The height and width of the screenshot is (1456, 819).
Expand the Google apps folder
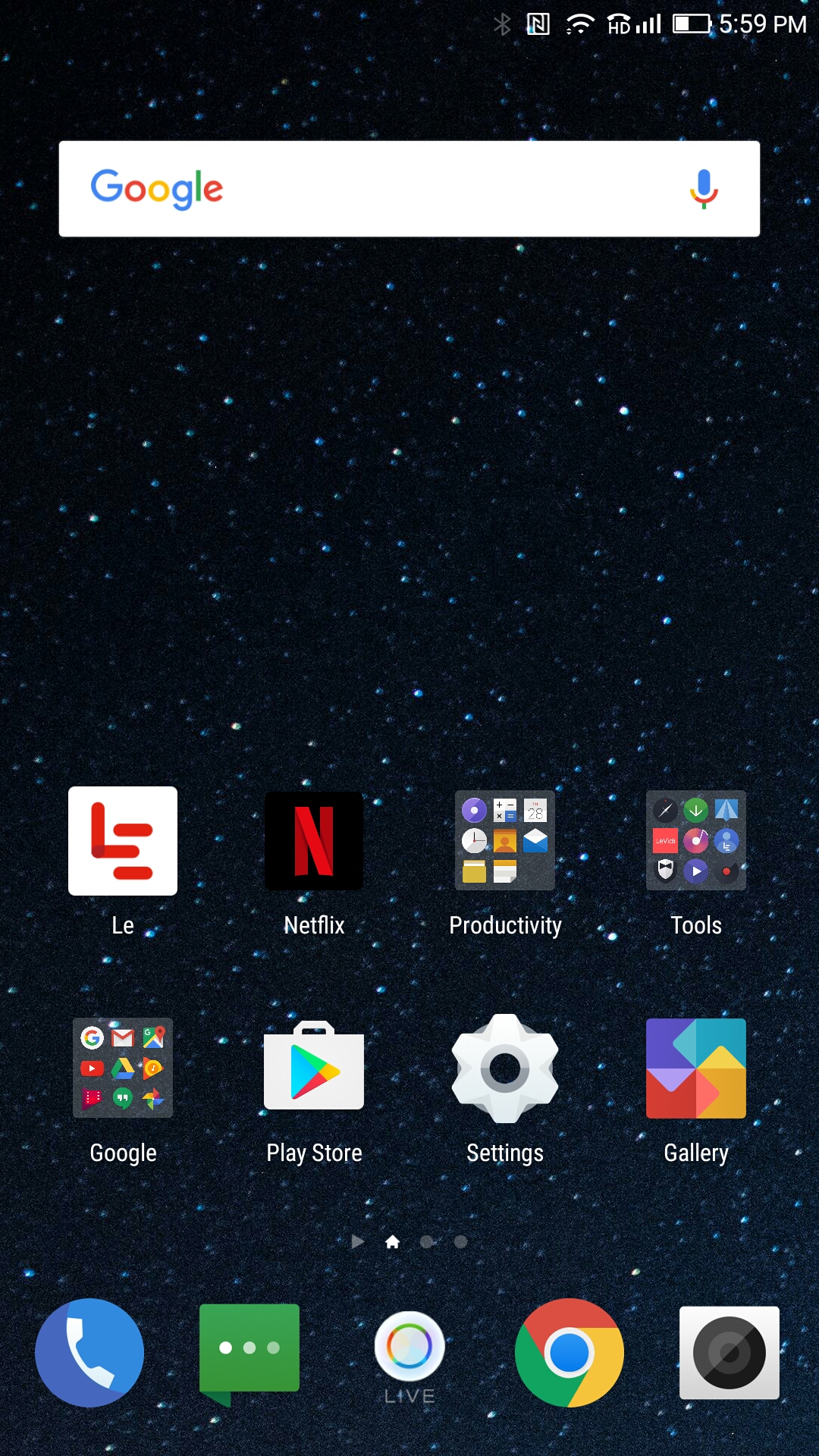[x=122, y=1068]
